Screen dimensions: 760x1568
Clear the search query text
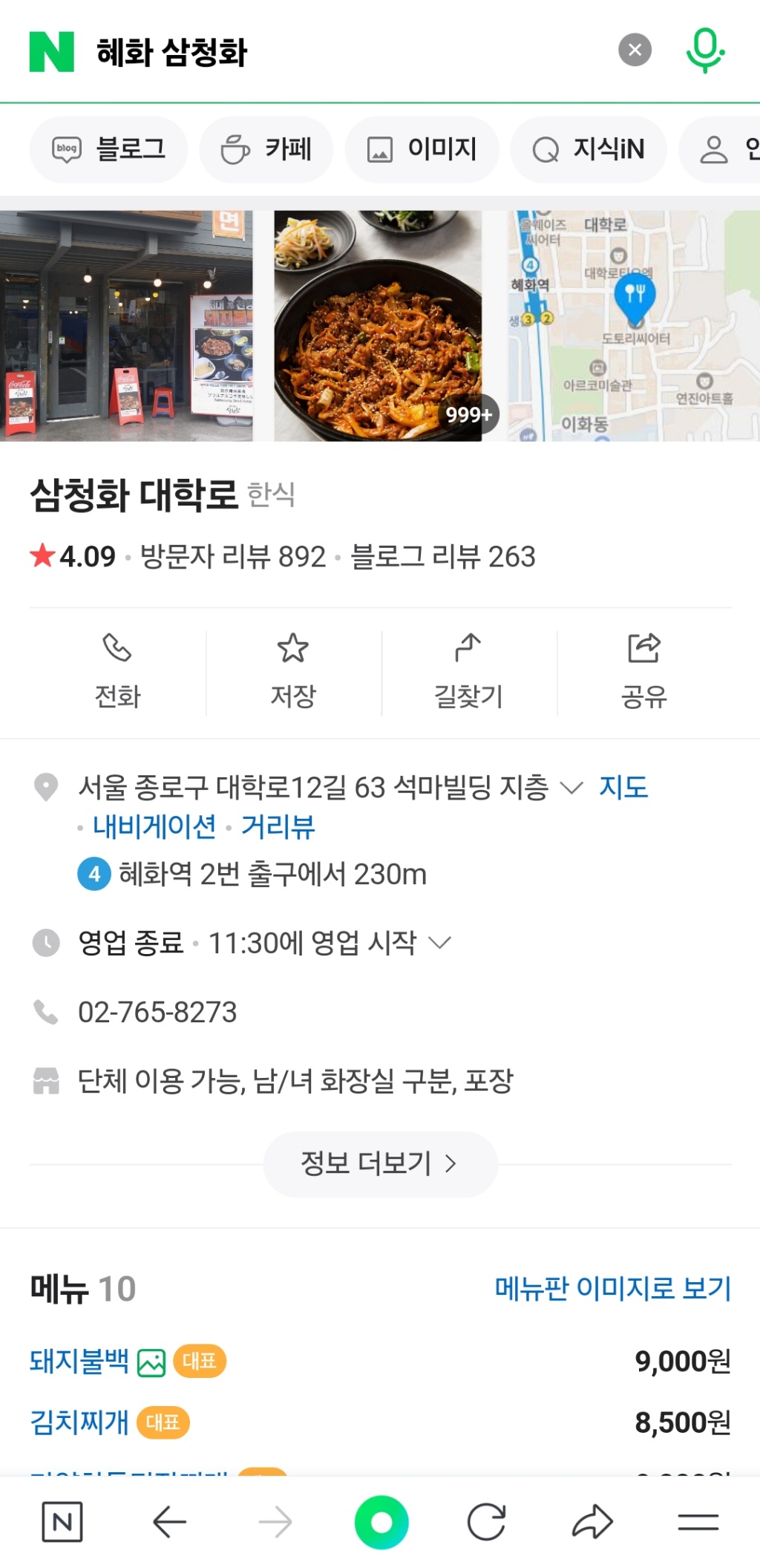tap(635, 50)
